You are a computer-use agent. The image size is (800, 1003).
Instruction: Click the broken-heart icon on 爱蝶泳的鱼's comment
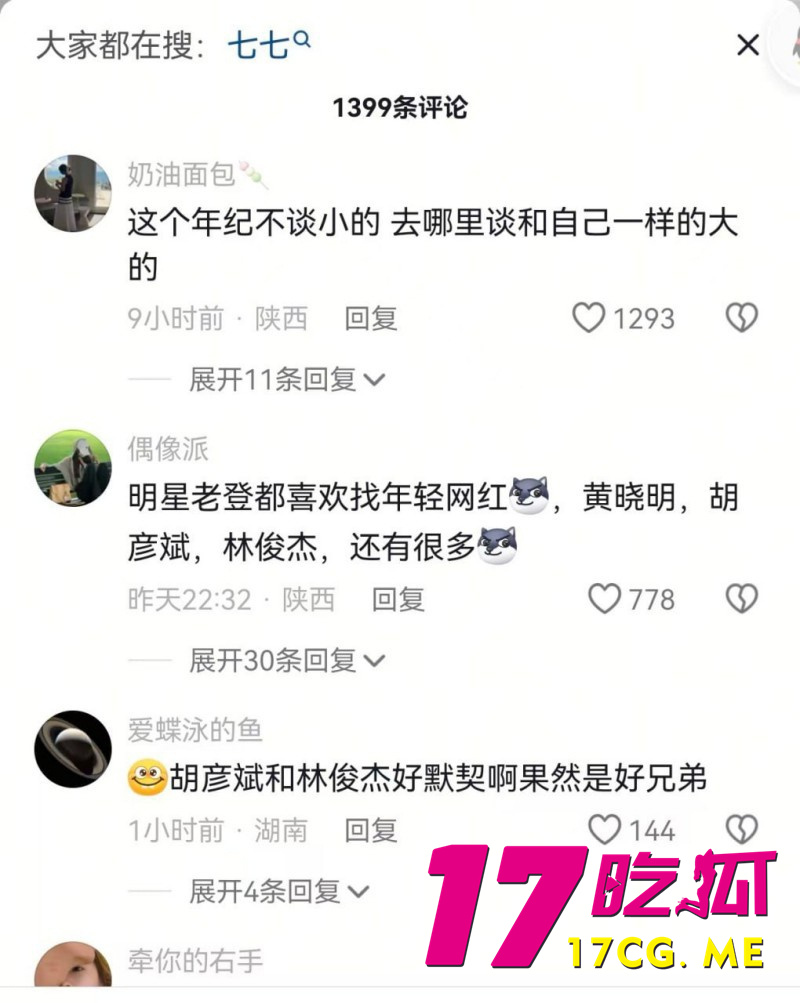pos(740,828)
